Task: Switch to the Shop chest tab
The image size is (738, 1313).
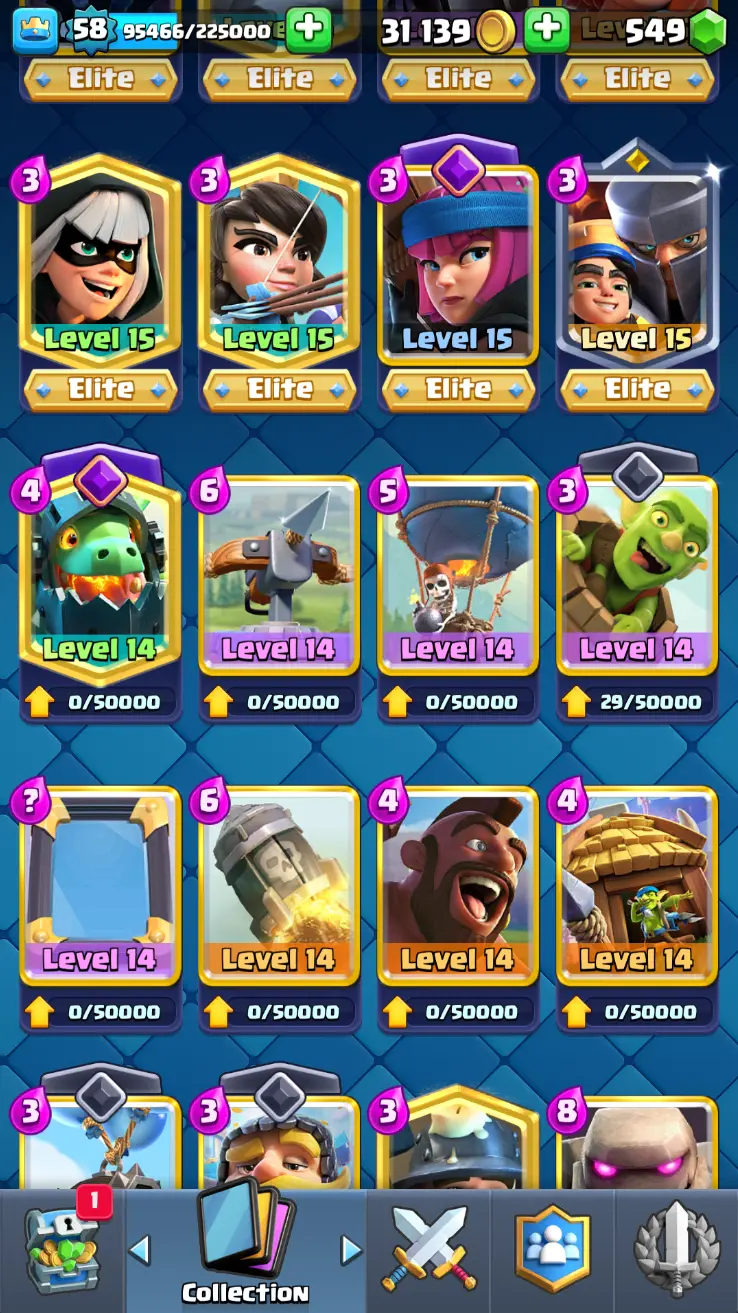Action: click(62, 1250)
